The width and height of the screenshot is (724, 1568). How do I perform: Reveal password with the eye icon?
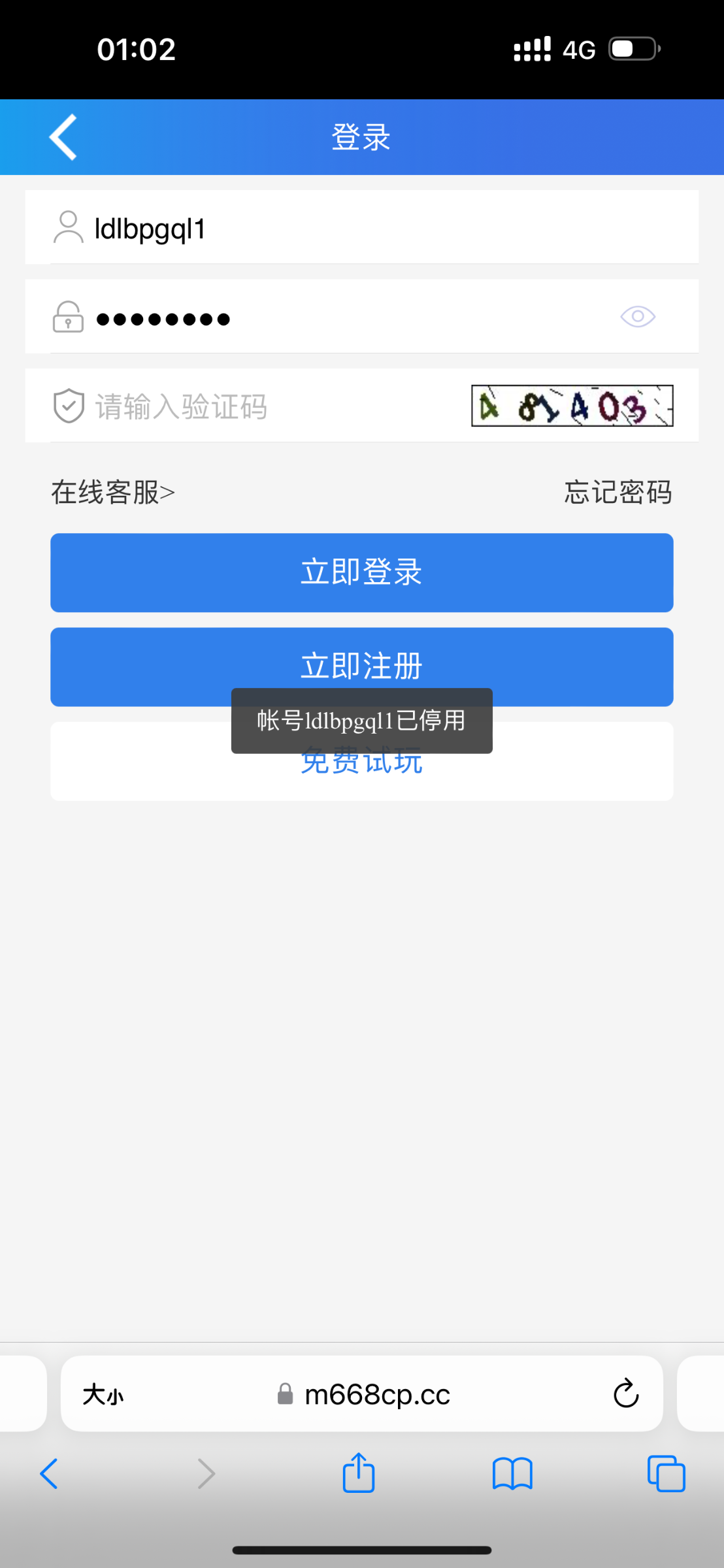637,317
